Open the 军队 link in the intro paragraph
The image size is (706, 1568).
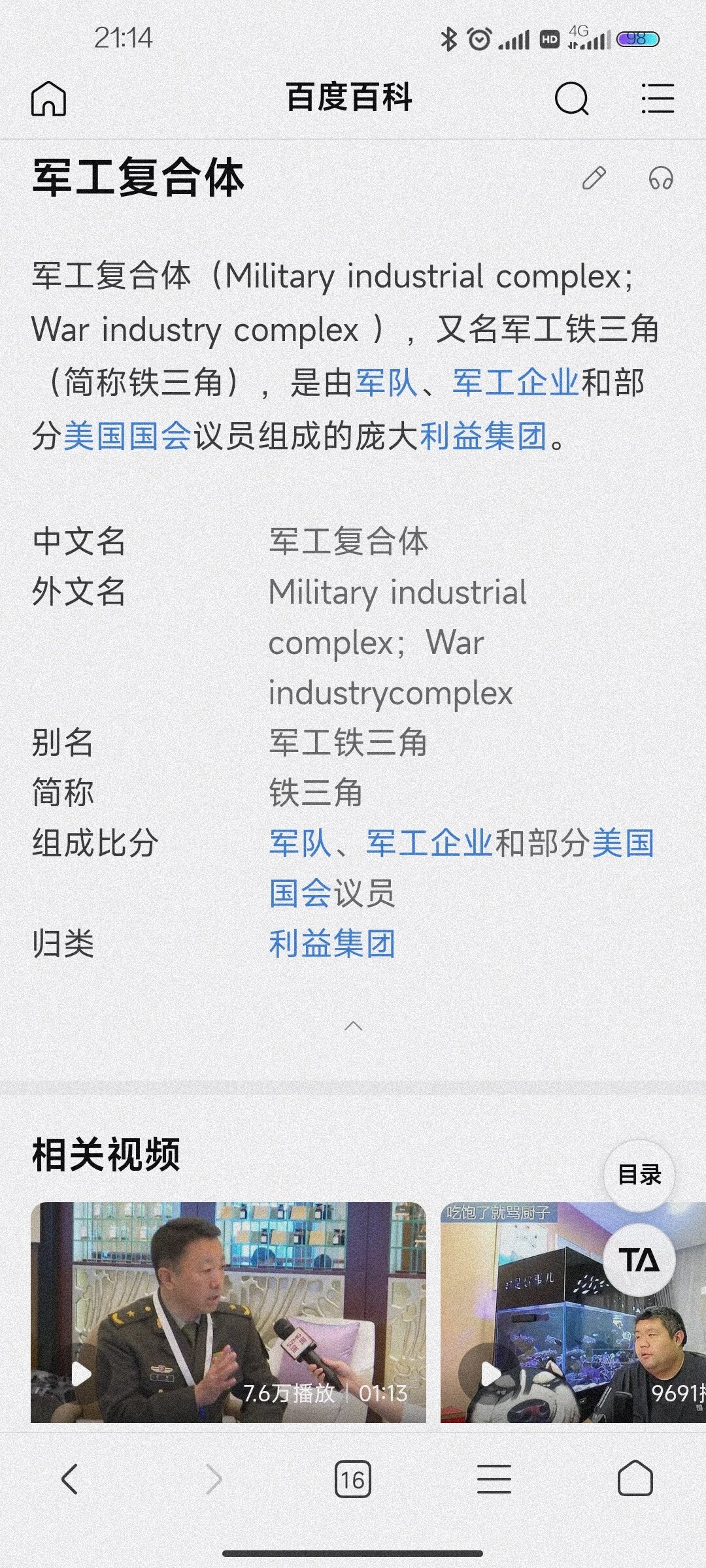click(x=386, y=382)
